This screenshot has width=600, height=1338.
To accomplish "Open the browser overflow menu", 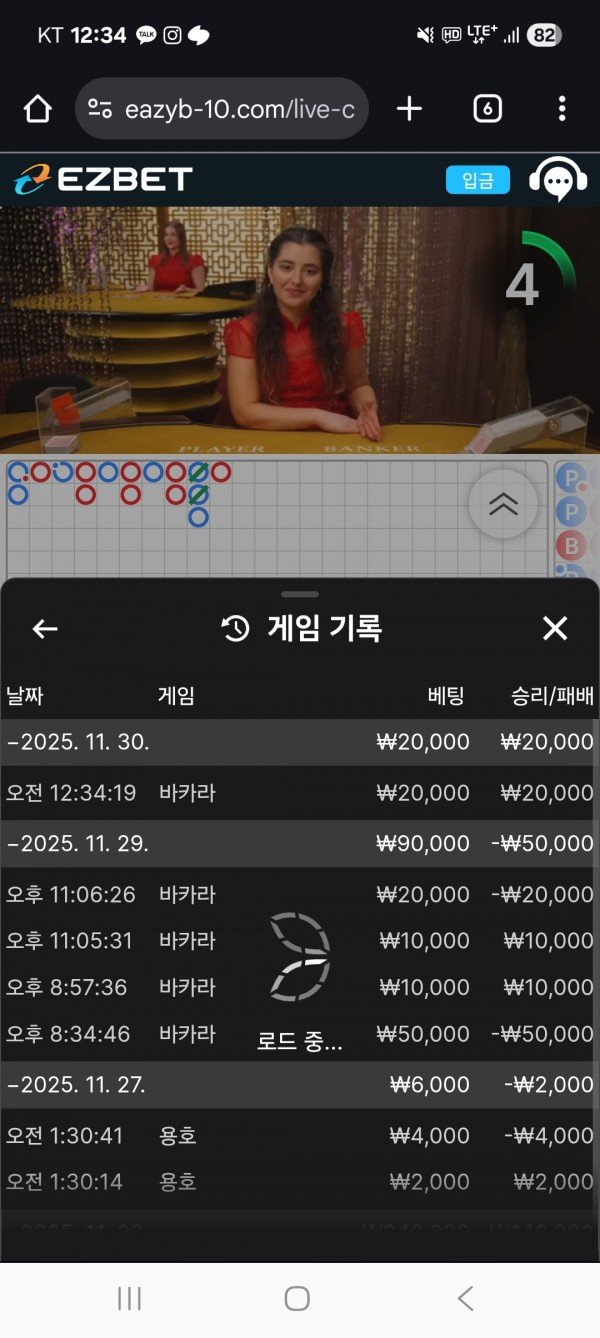I will click(562, 109).
